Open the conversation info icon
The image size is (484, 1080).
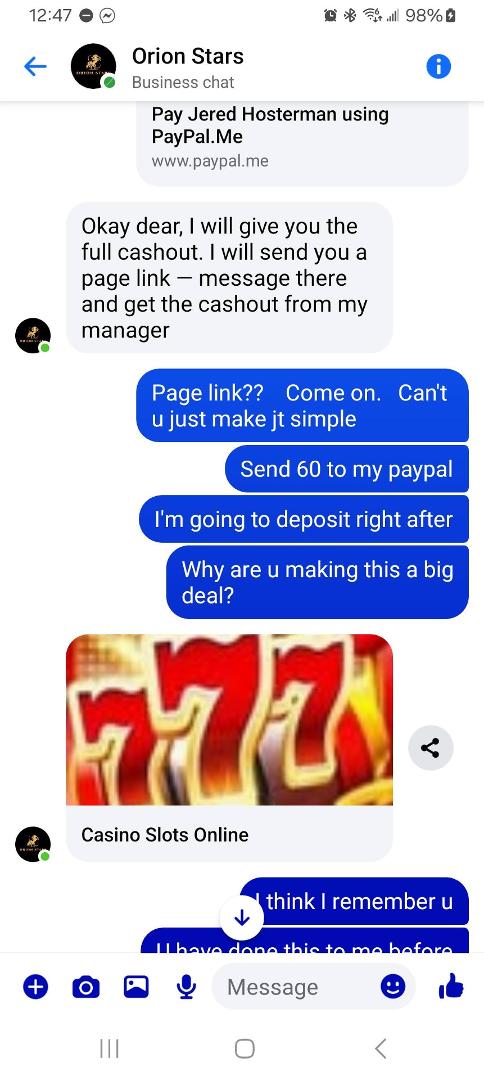tap(439, 67)
